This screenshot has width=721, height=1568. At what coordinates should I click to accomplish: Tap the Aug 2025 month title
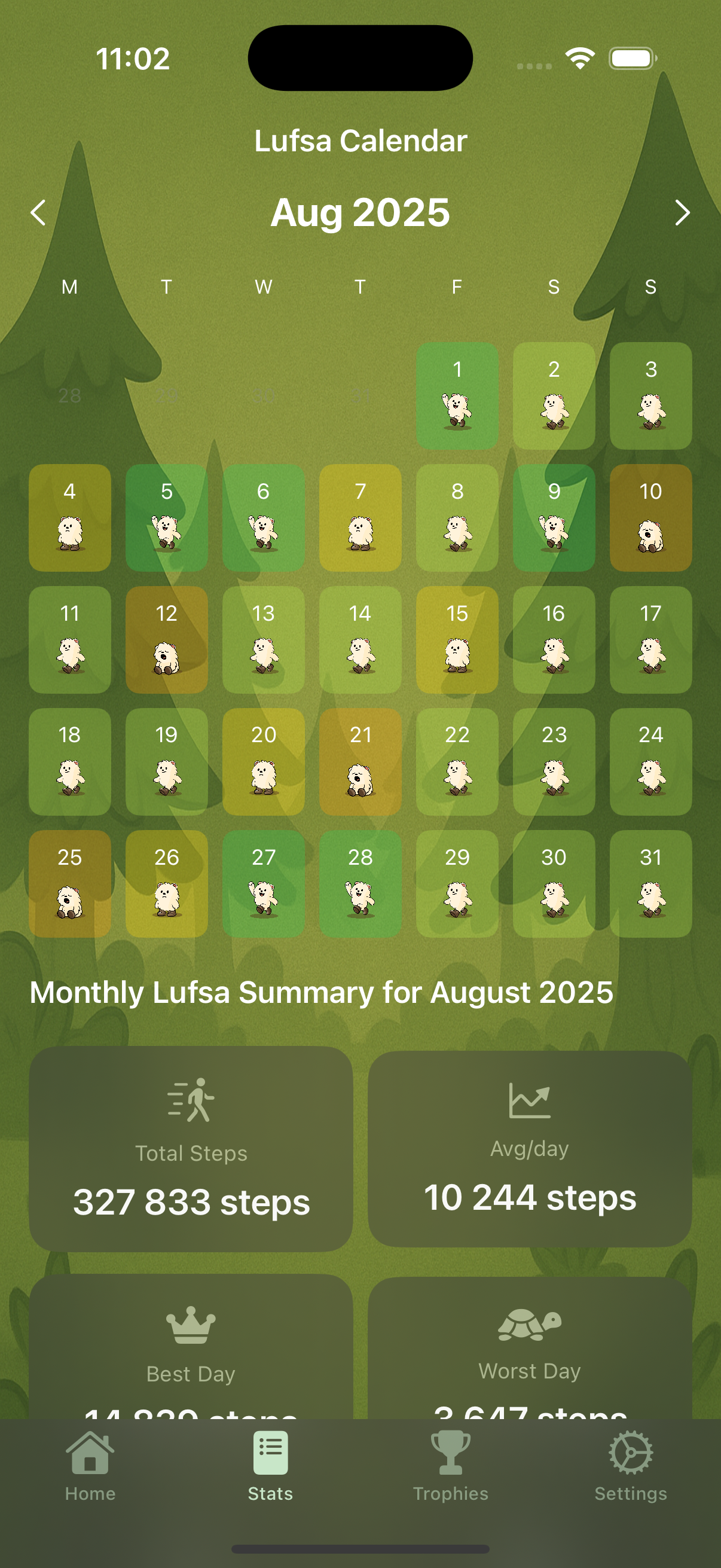(360, 213)
